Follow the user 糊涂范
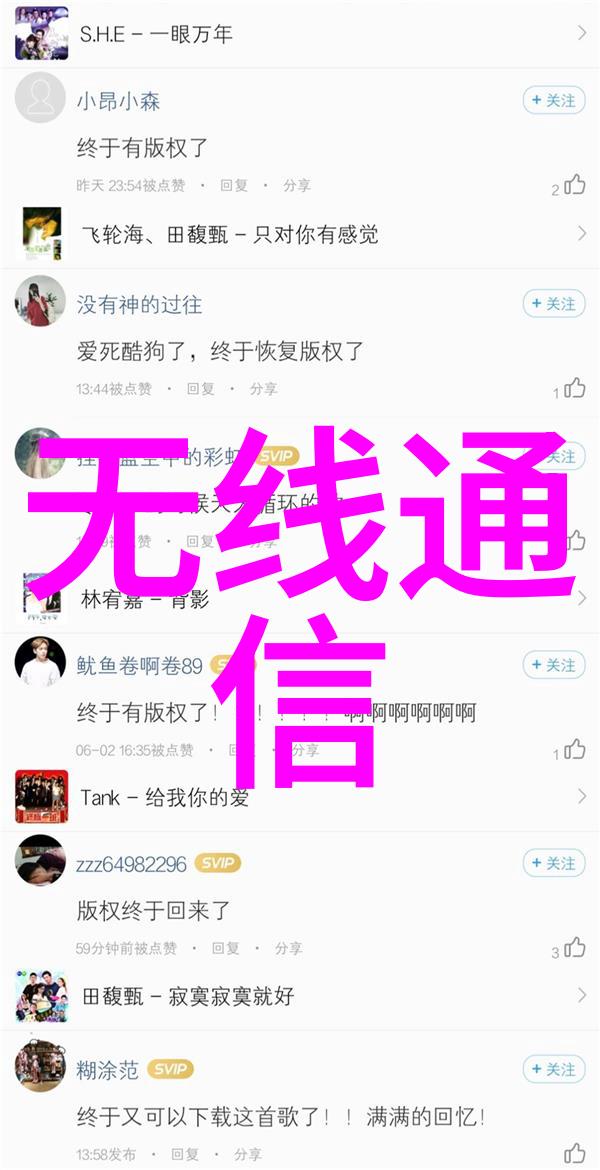The width and height of the screenshot is (600, 1170). (553, 1069)
